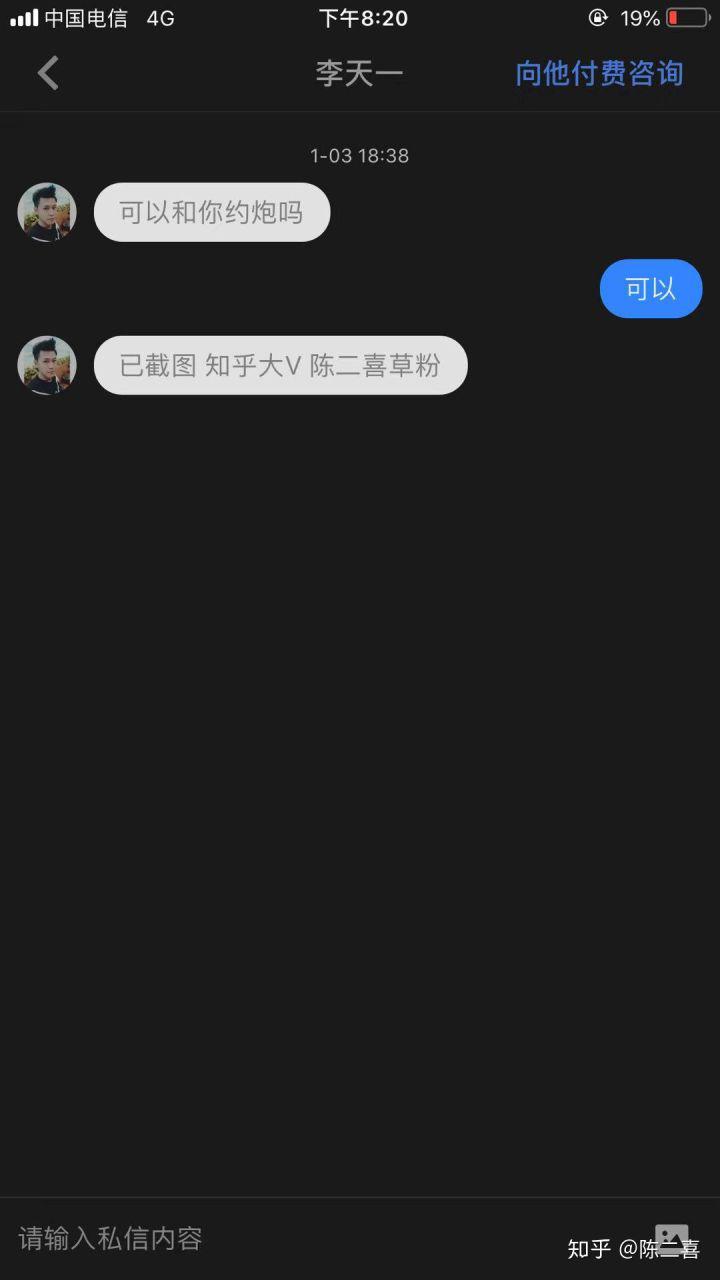Tap the avatar next to the 已截图 message

coord(47,365)
